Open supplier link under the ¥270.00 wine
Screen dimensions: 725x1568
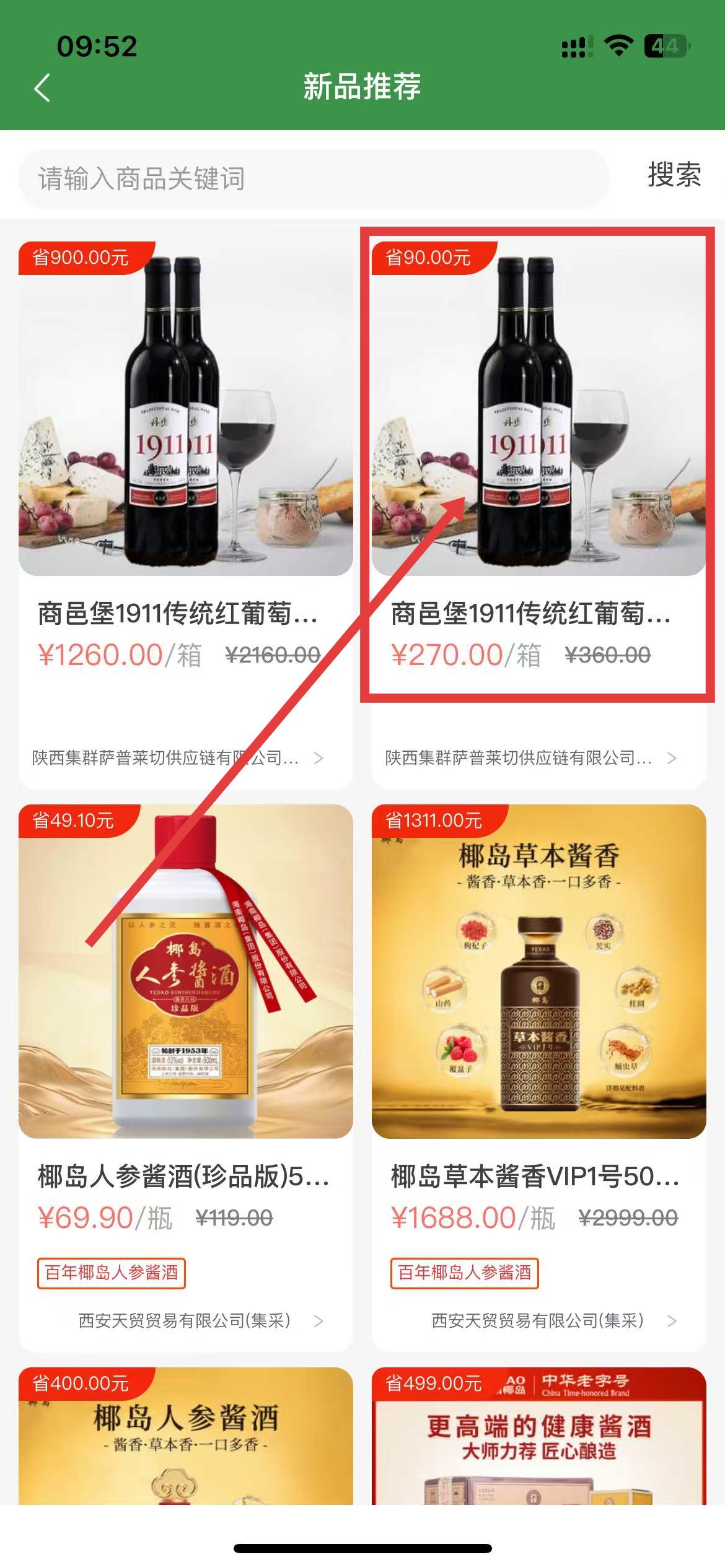pyautogui.click(x=531, y=758)
